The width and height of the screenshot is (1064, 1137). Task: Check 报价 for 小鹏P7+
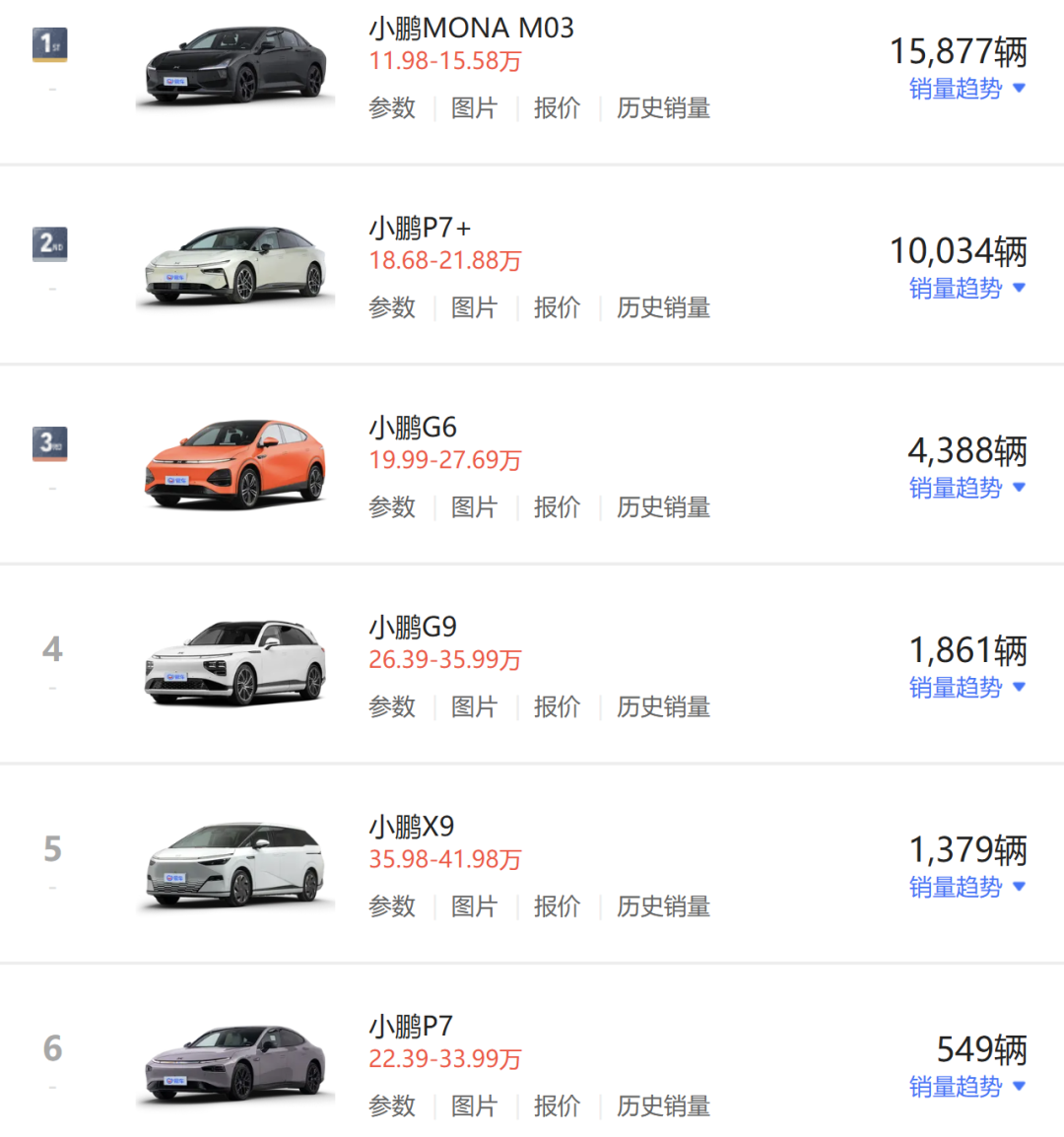click(557, 308)
